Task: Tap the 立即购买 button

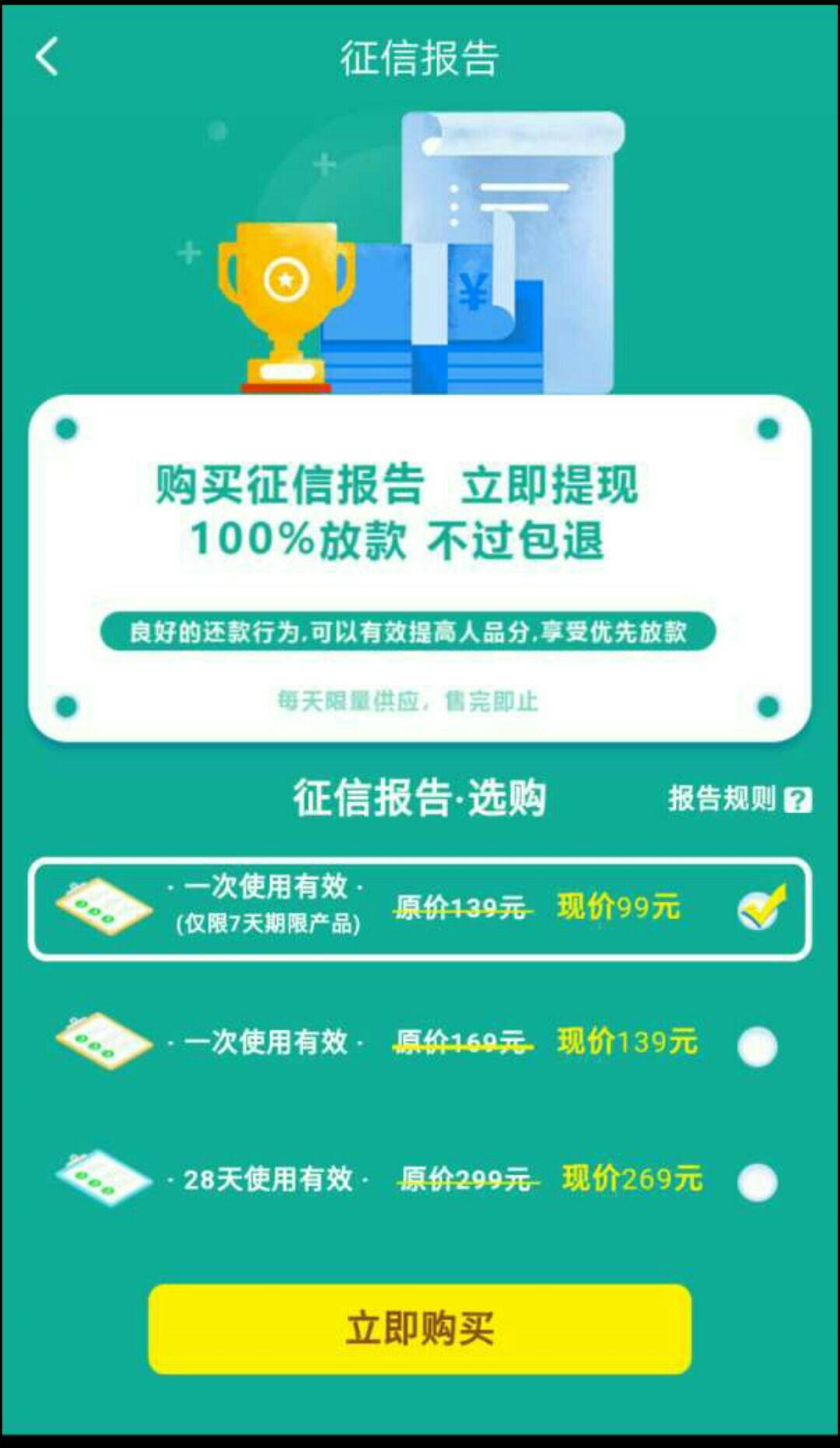Action: [420, 1329]
